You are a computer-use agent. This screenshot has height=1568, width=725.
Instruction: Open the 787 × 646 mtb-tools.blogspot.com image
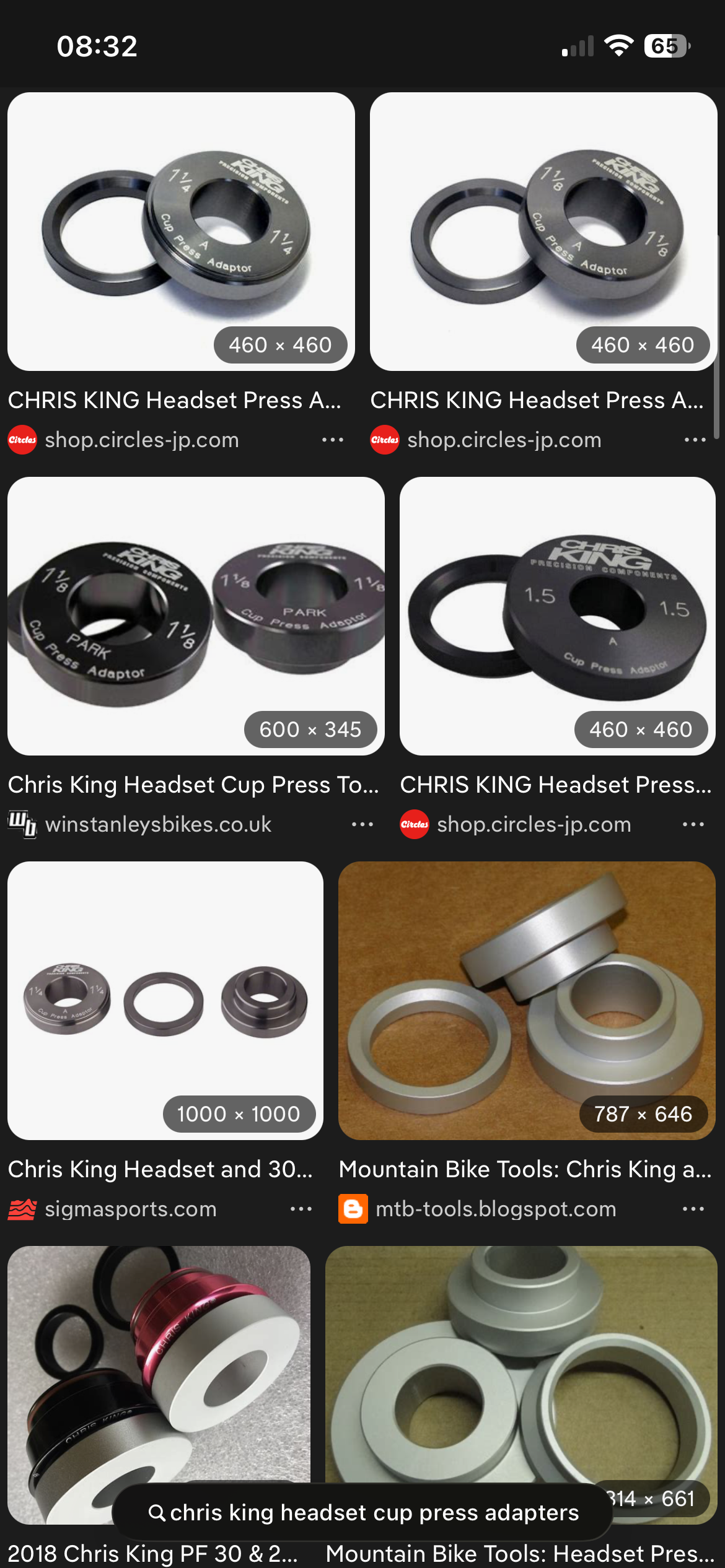point(527,1000)
